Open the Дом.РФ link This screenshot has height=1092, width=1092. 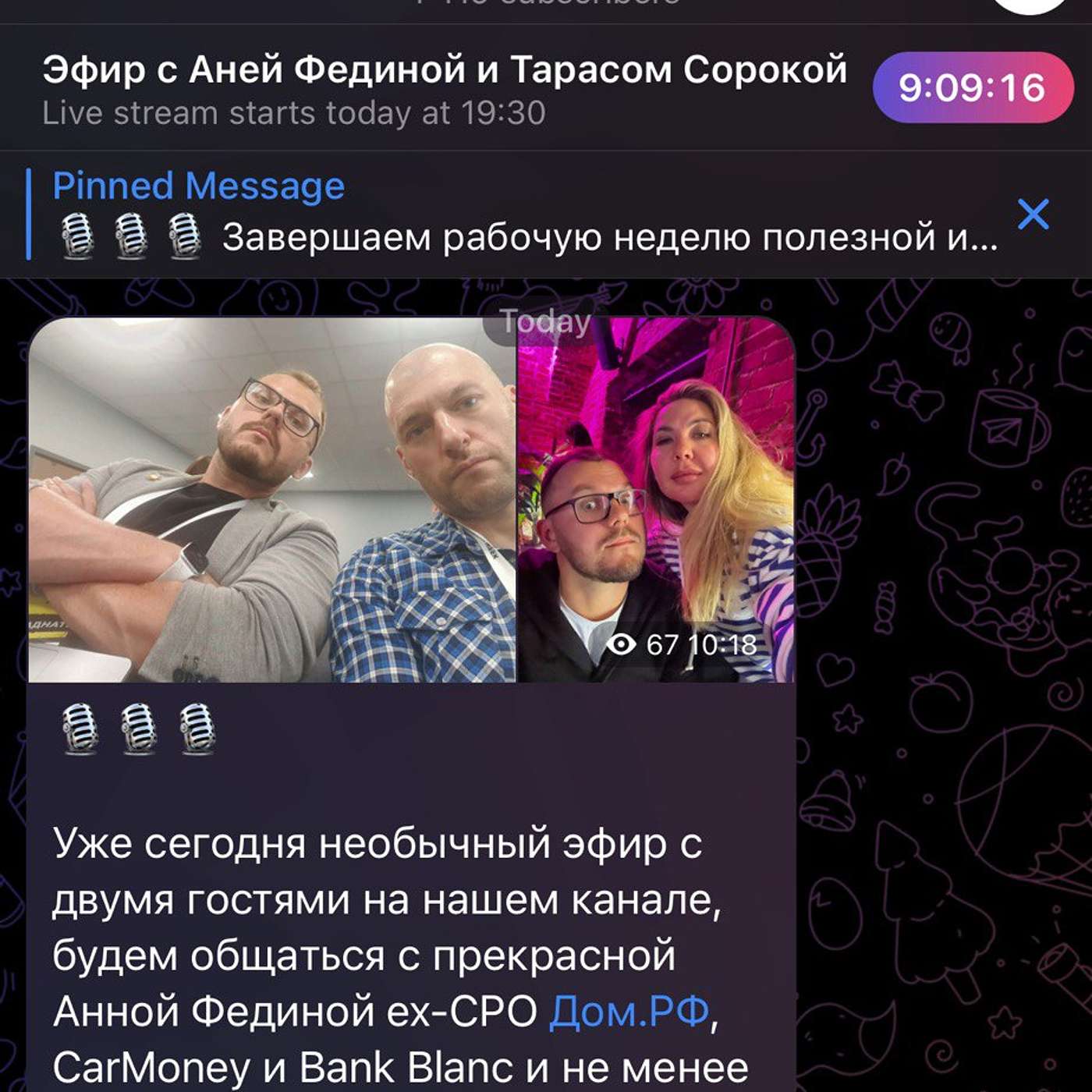click(x=629, y=1012)
